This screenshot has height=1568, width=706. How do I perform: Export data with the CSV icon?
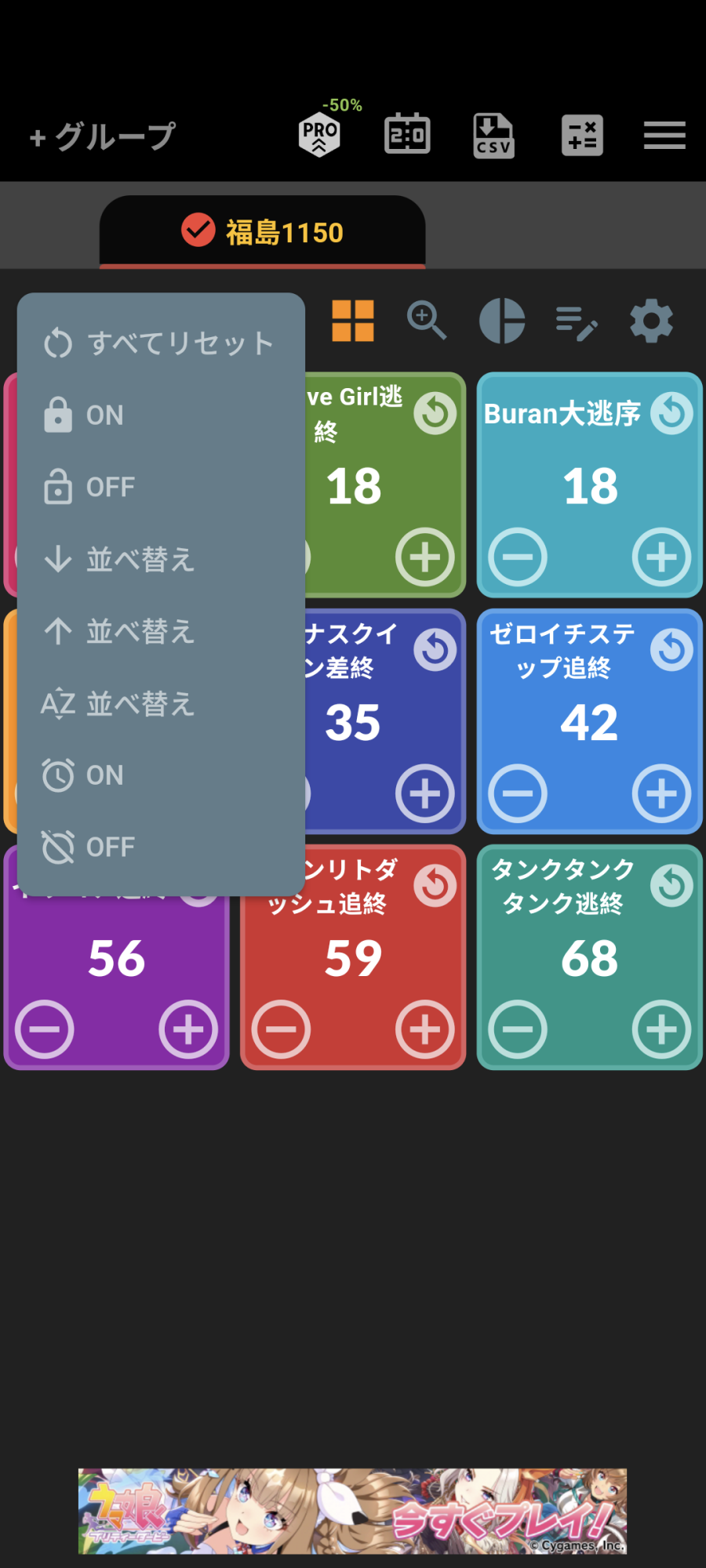coord(493,135)
